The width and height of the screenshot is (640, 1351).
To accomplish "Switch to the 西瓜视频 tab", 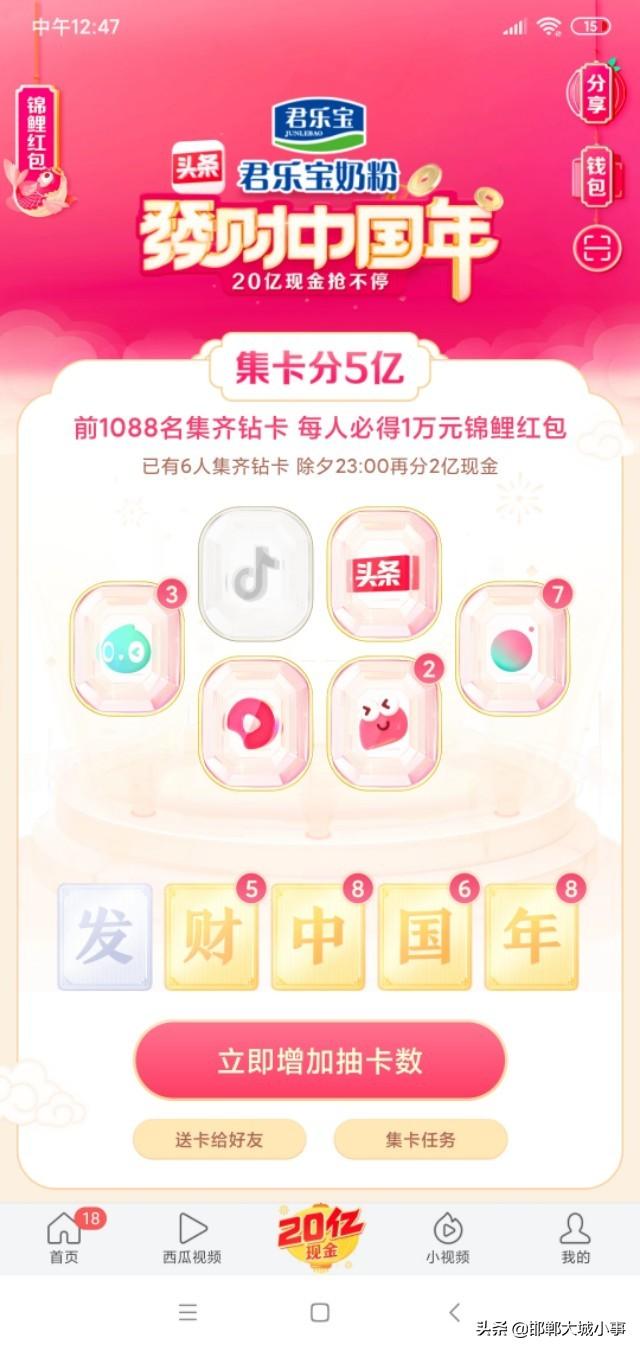I will [x=192, y=1237].
